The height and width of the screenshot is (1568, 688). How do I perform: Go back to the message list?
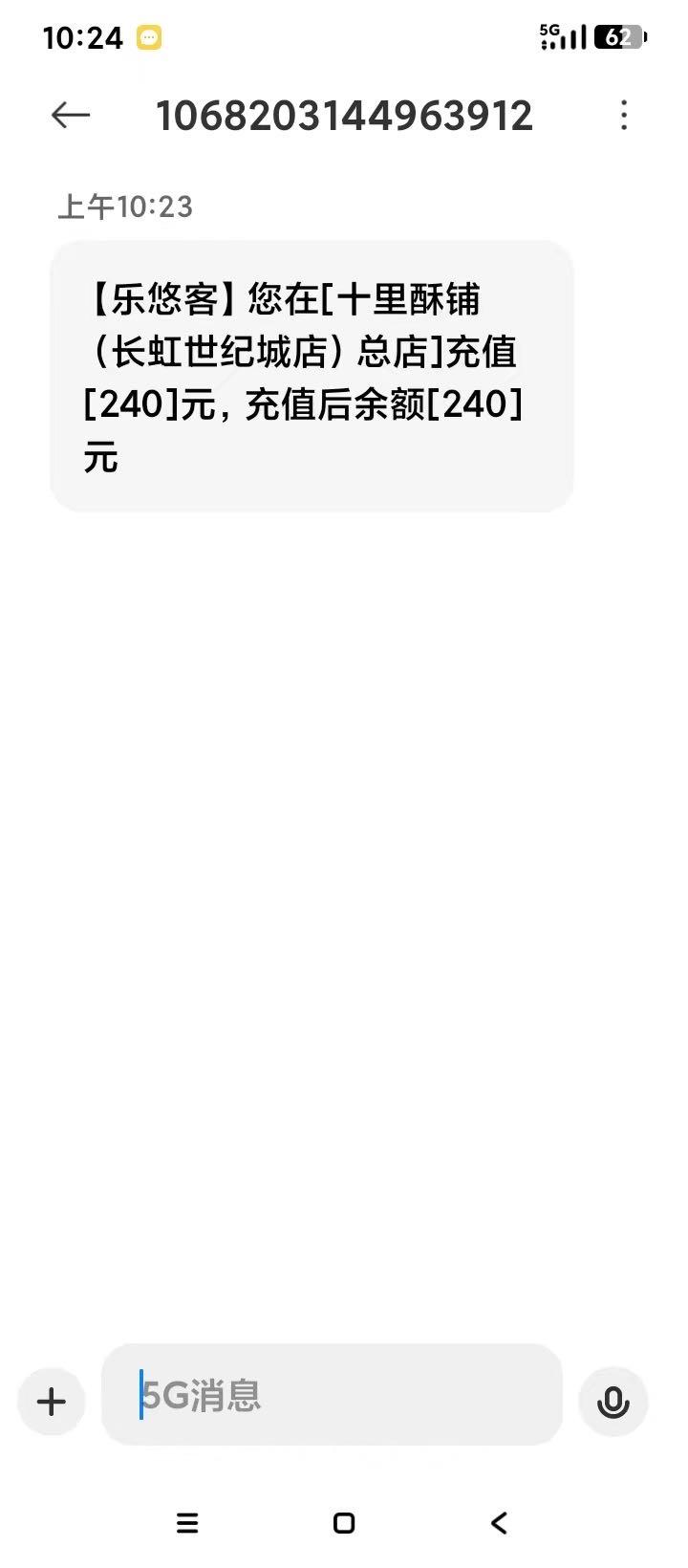click(70, 116)
